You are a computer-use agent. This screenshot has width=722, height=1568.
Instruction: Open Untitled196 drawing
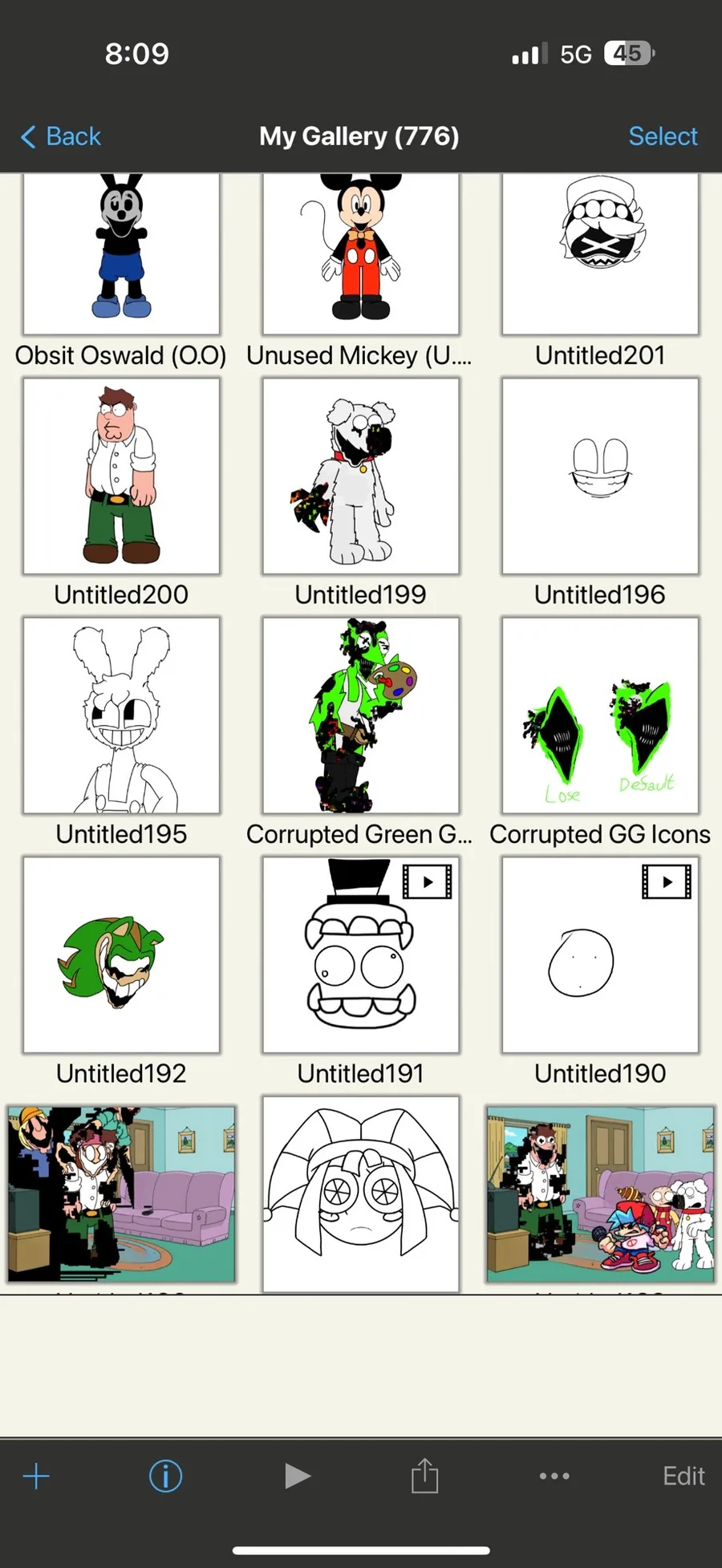point(600,476)
